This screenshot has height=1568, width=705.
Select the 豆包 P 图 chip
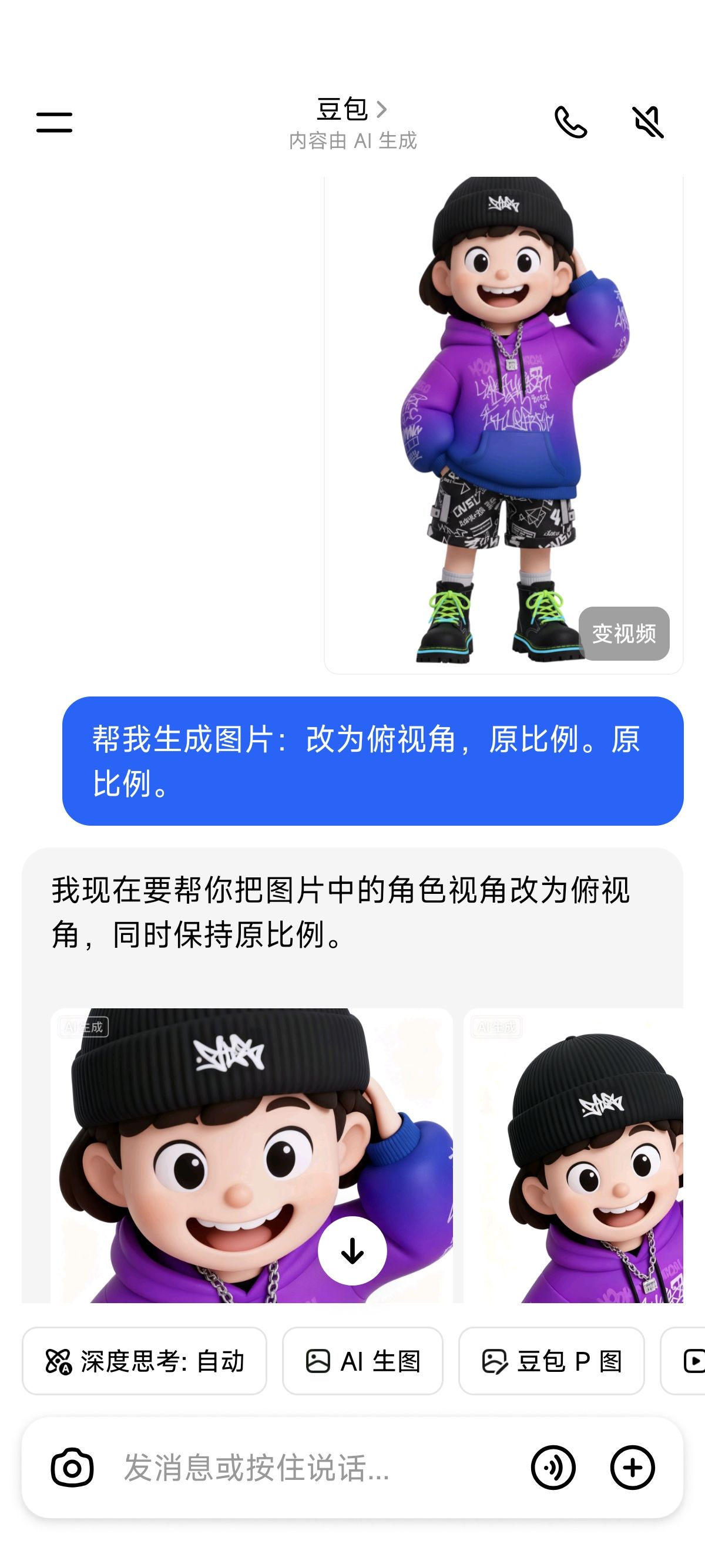551,1361
